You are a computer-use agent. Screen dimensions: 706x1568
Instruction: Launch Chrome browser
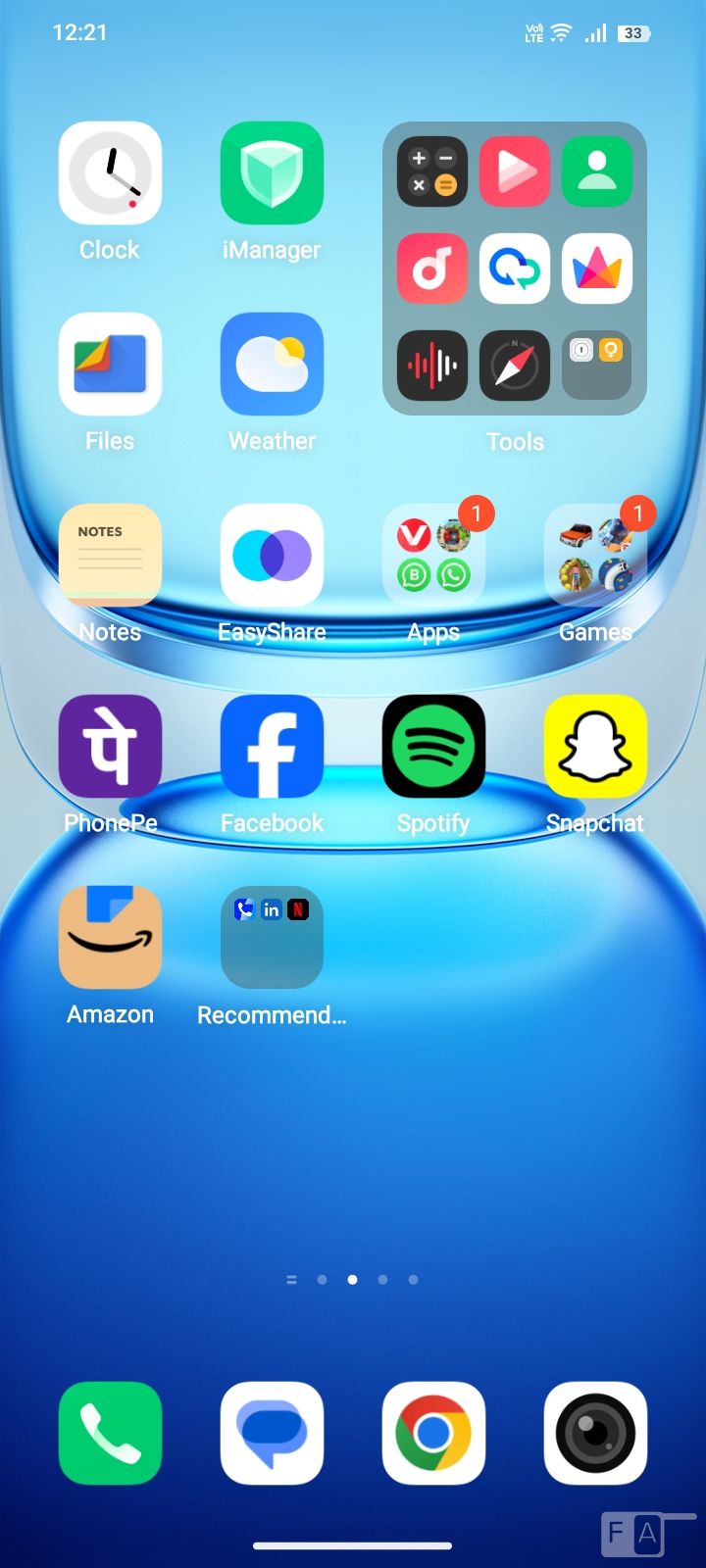pyautogui.click(x=433, y=1433)
